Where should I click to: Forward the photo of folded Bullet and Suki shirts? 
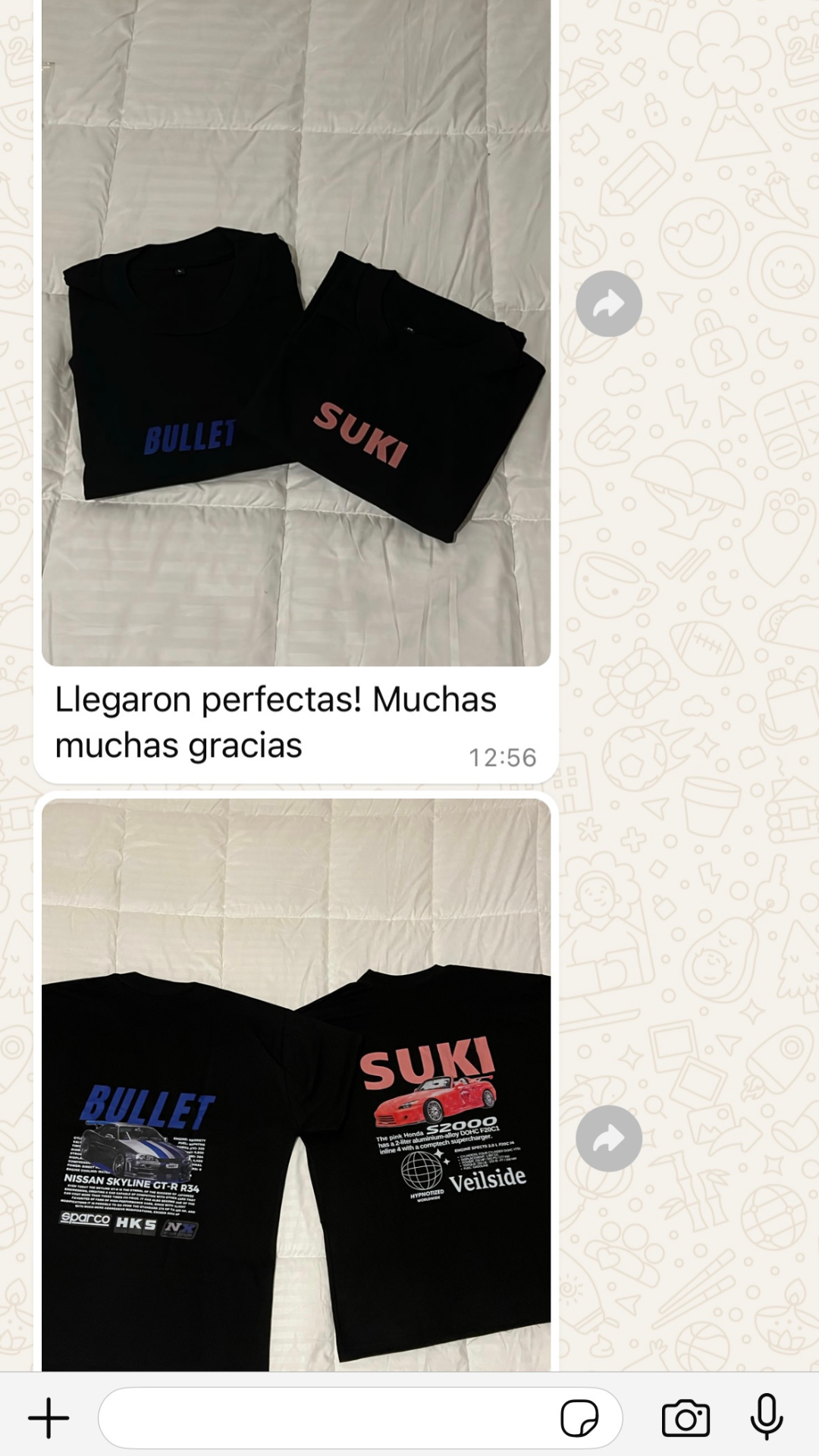[x=609, y=304]
